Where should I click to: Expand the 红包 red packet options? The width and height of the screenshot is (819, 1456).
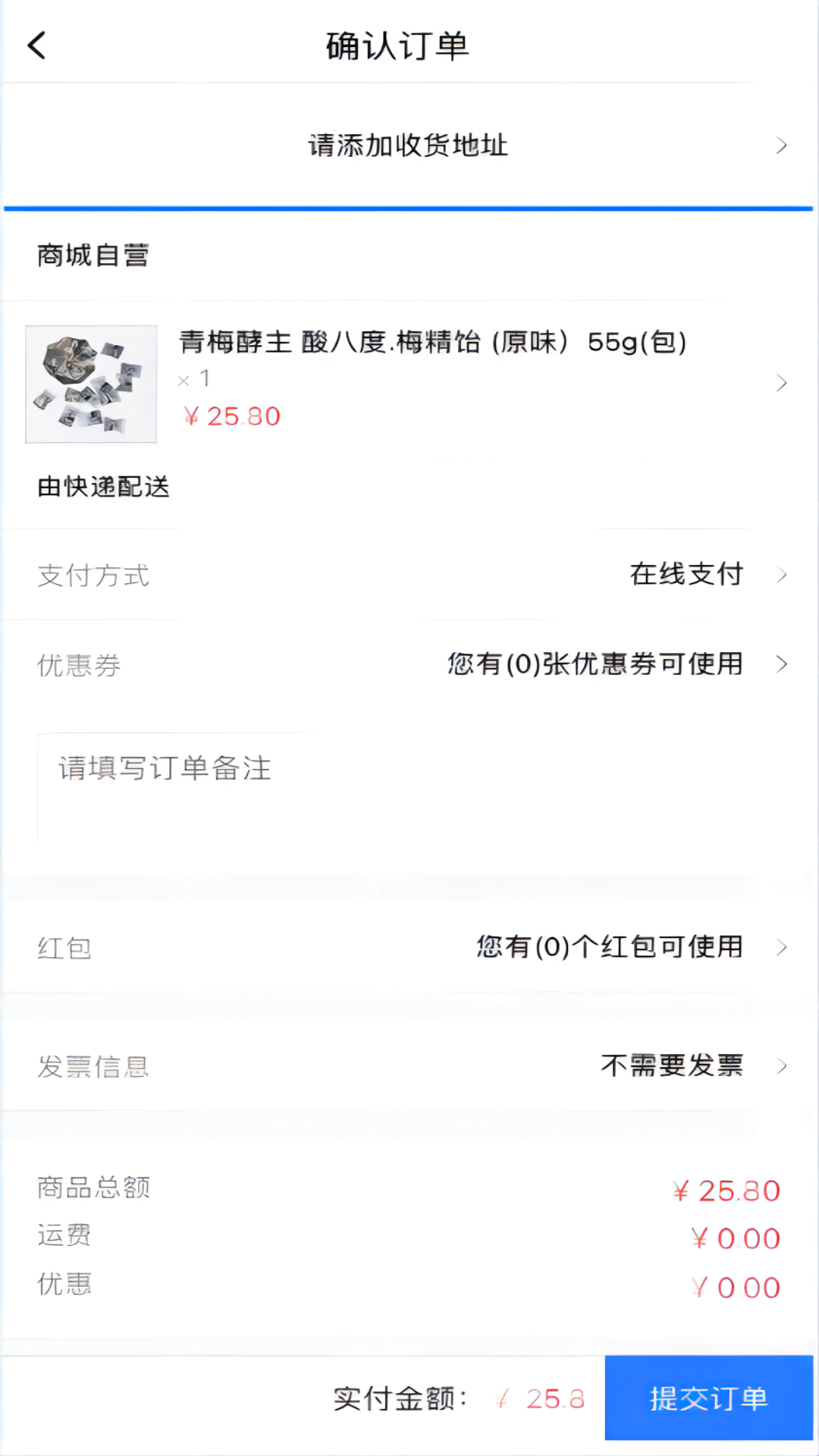781,947
